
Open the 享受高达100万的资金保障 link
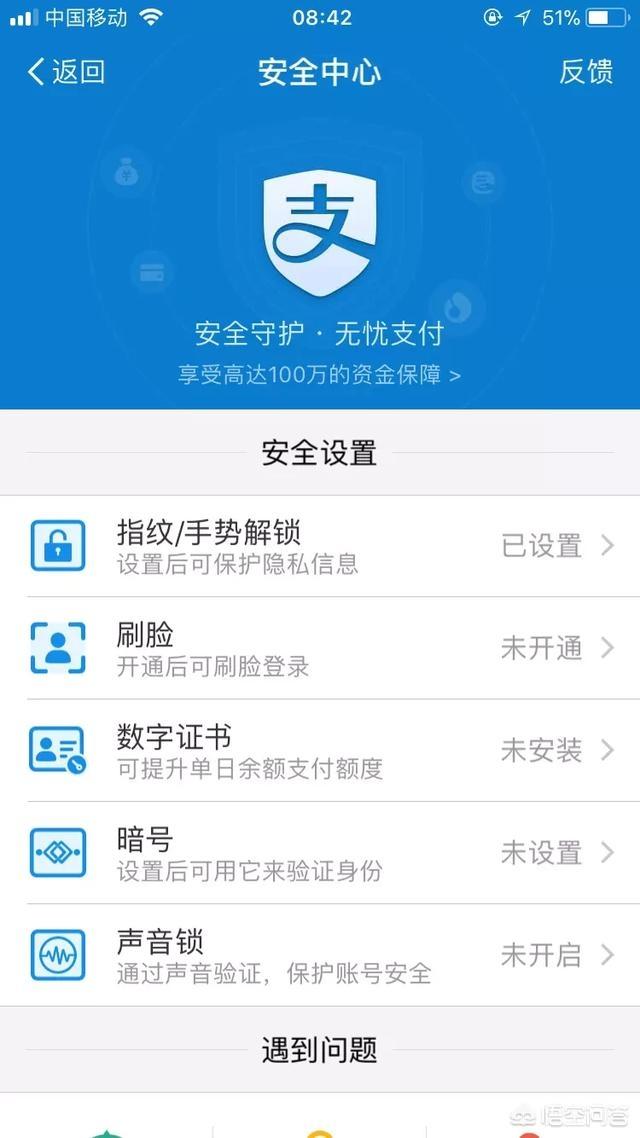(319, 374)
